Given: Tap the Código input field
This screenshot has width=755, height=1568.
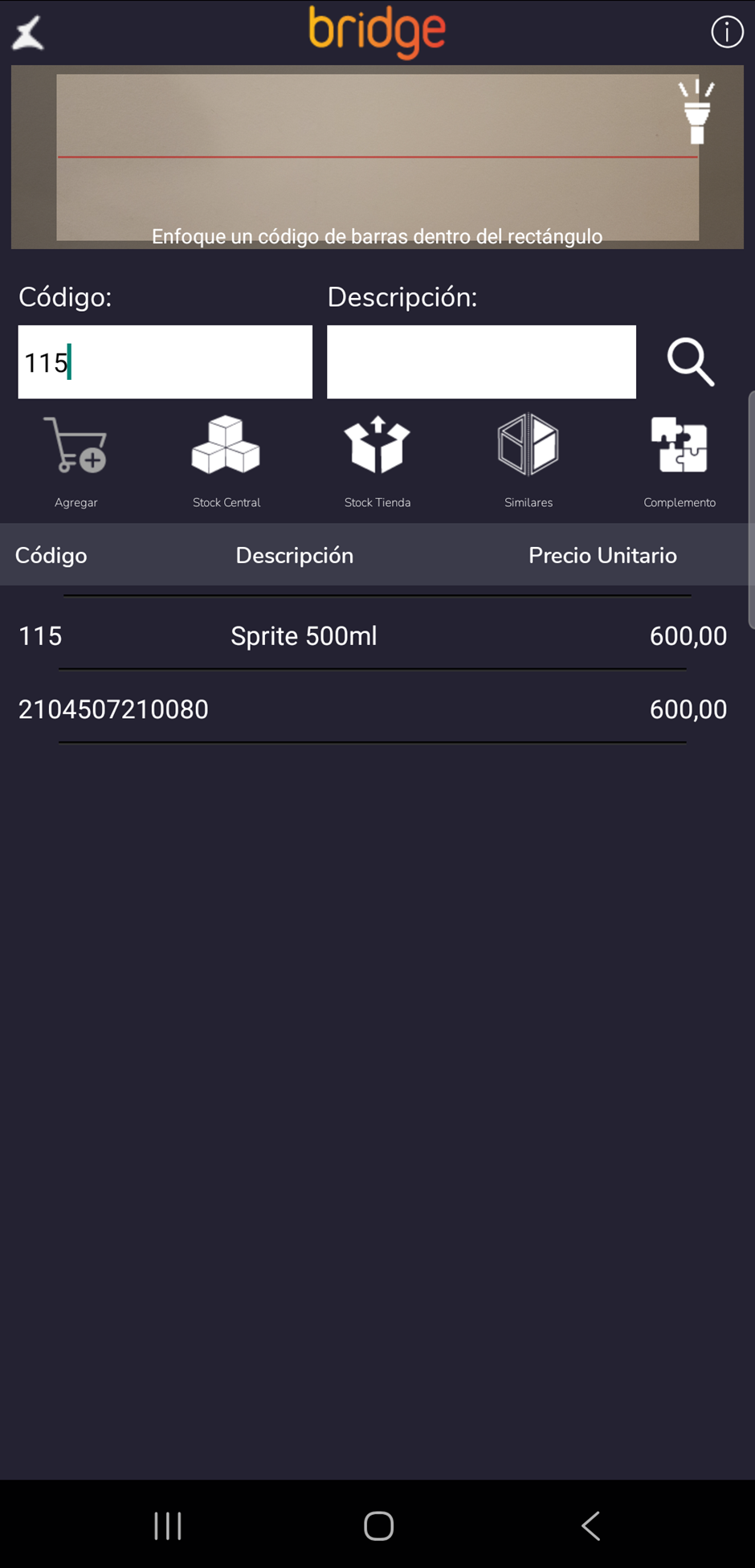Looking at the screenshot, I should [165, 362].
